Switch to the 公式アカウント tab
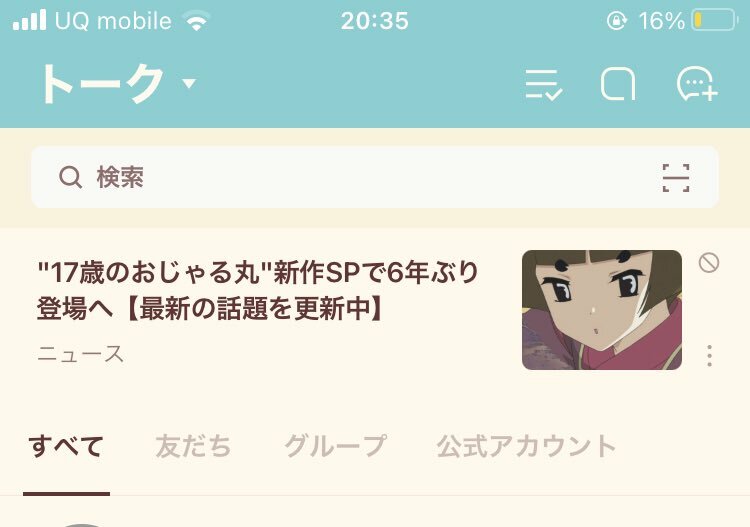This screenshot has height=527, width=750. pyautogui.click(x=526, y=446)
